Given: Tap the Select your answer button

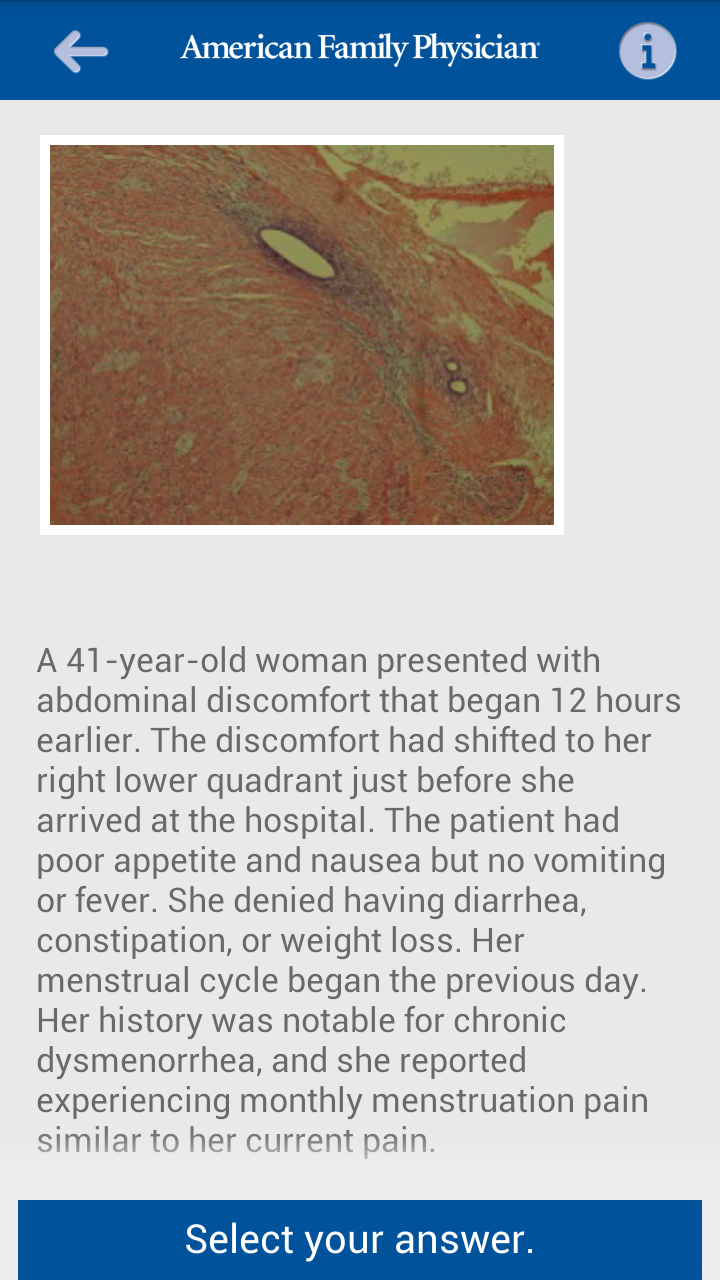Looking at the screenshot, I should click(360, 1239).
